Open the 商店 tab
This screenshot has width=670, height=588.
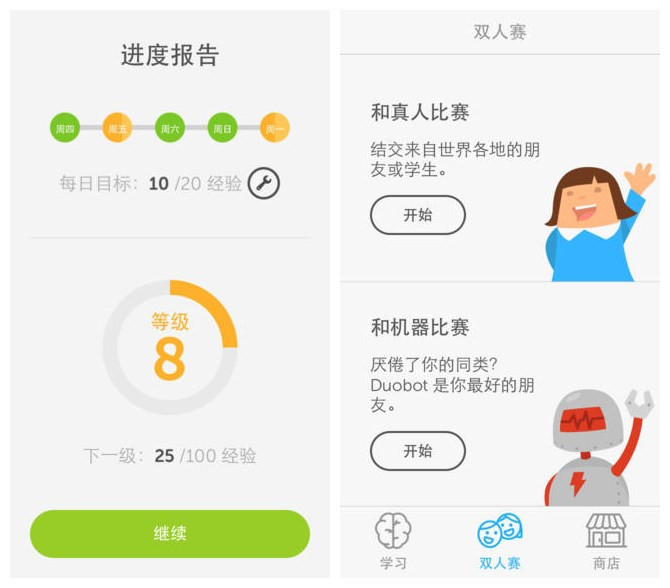[606, 541]
